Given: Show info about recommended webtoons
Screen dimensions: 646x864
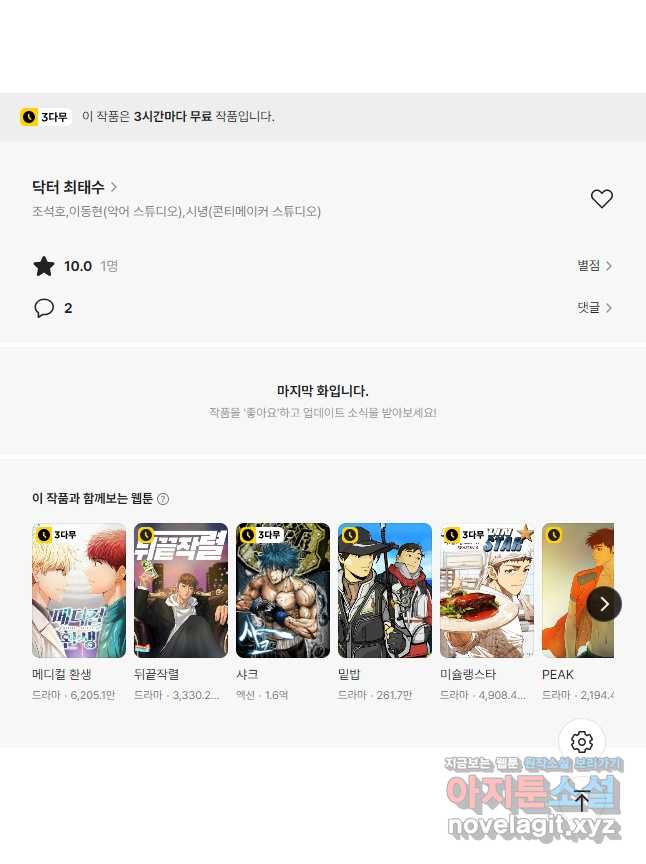Looking at the screenshot, I should 163,499.
